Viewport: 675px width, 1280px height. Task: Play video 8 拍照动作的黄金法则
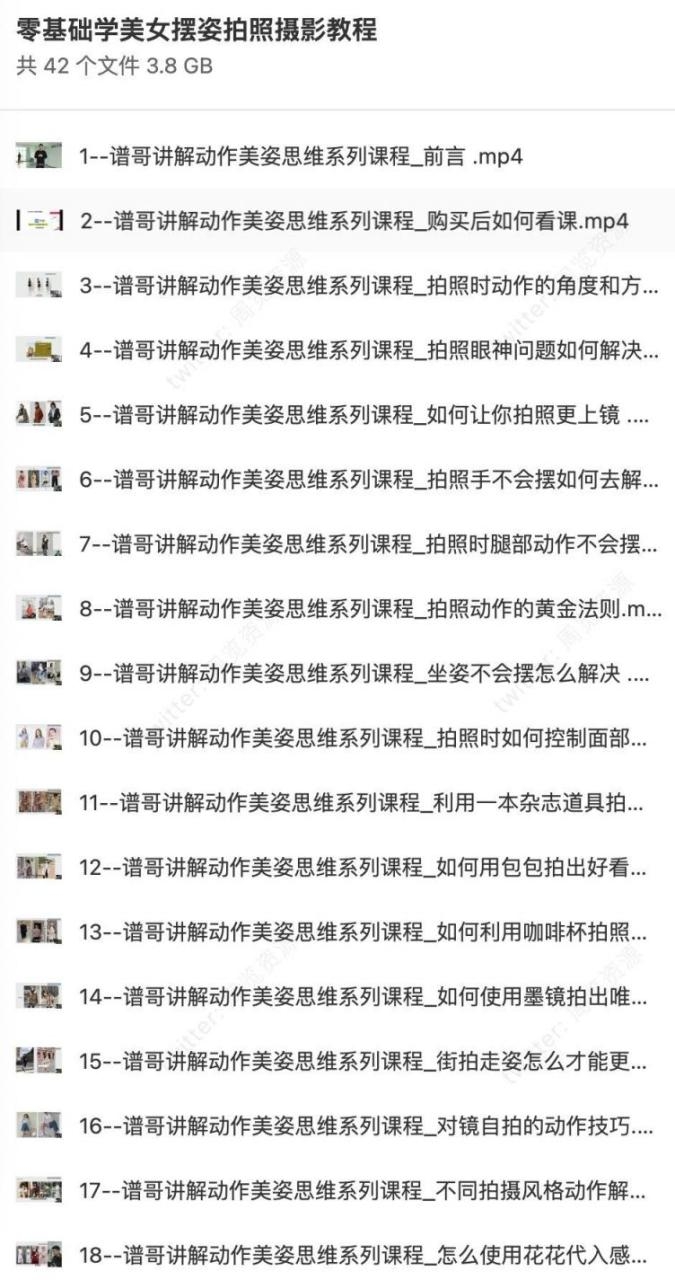pos(368,608)
